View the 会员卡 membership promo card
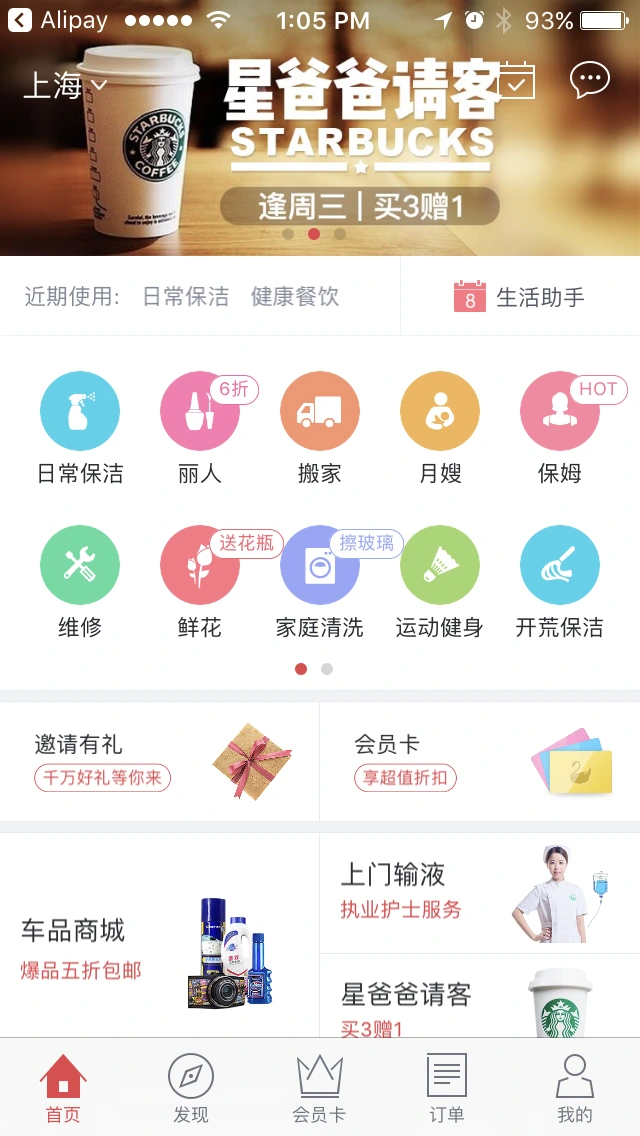Image resolution: width=640 pixels, height=1136 pixels. 480,761
